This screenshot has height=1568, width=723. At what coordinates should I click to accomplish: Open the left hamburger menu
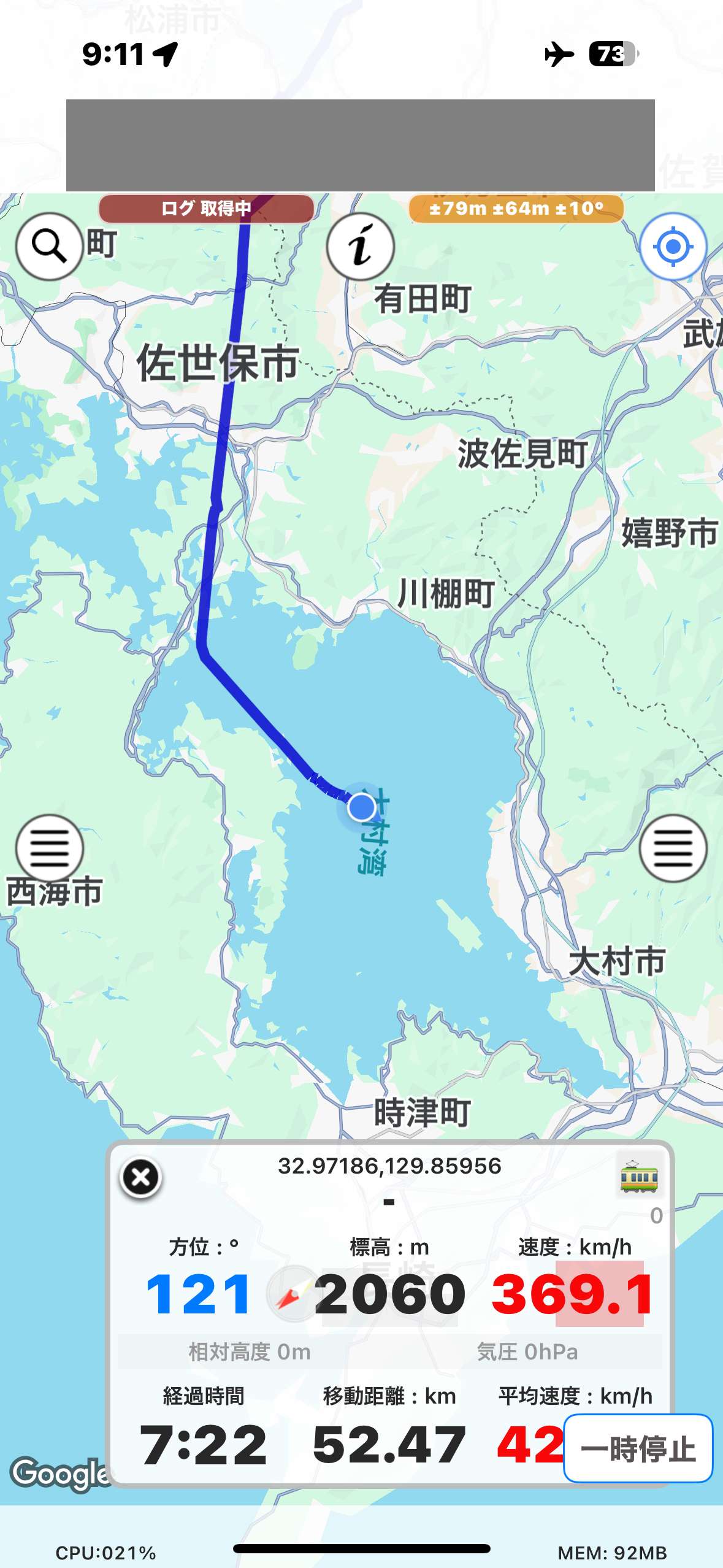coord(49,848)
